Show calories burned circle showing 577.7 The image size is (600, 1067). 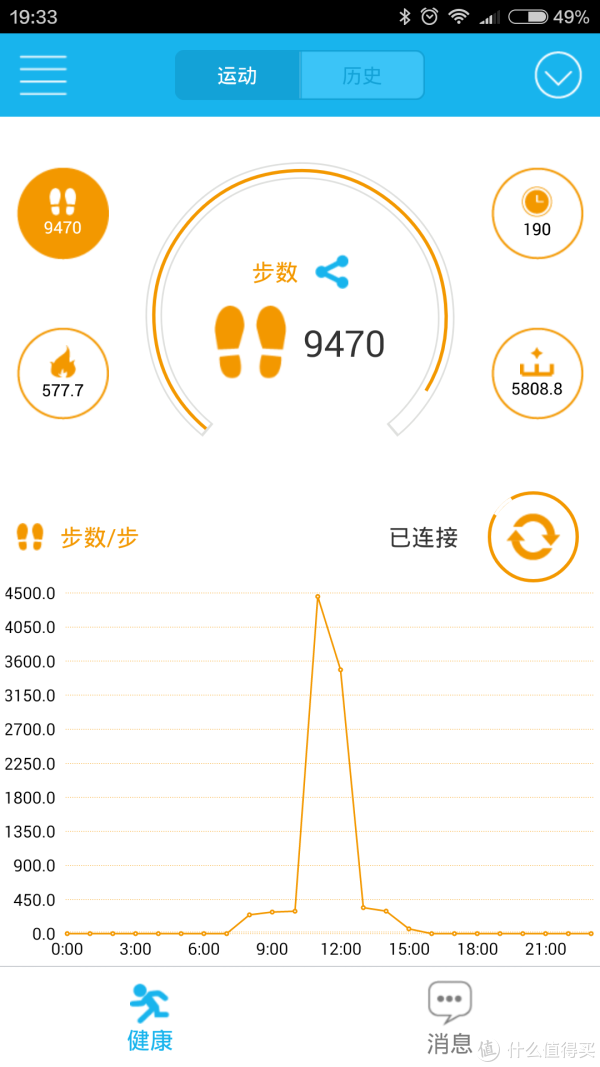[63, 374]
